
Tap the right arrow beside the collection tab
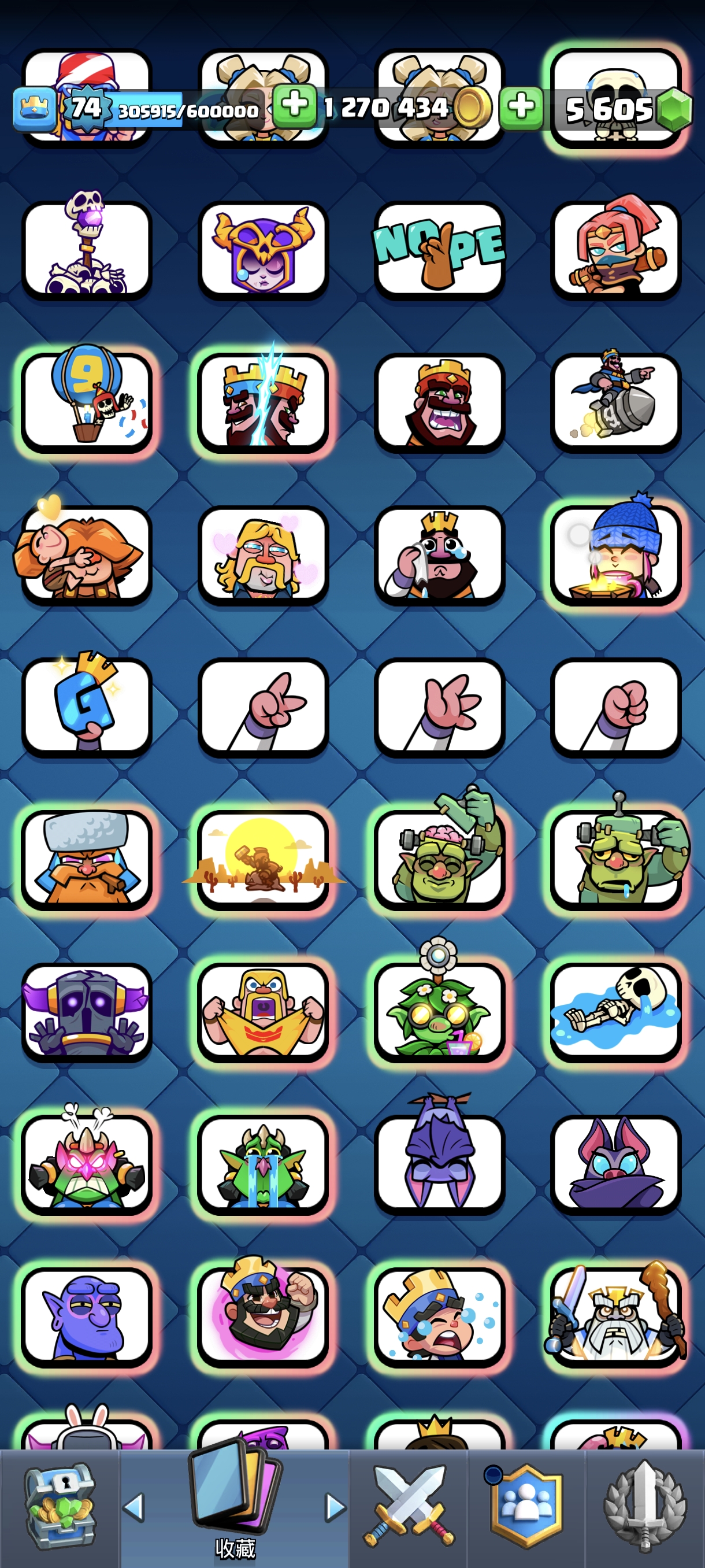point(335,1507)
